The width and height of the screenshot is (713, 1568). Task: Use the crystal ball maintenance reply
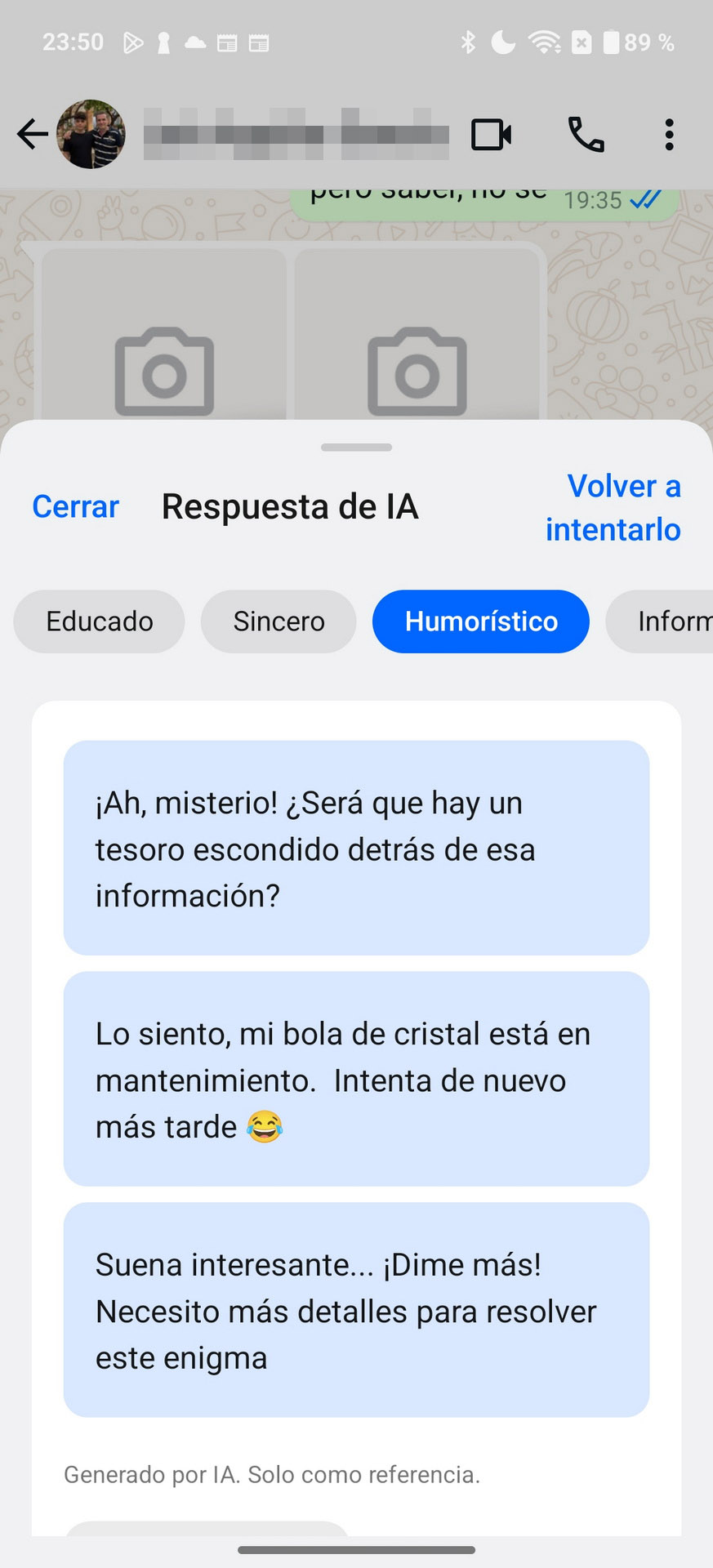click(356, 1079)
